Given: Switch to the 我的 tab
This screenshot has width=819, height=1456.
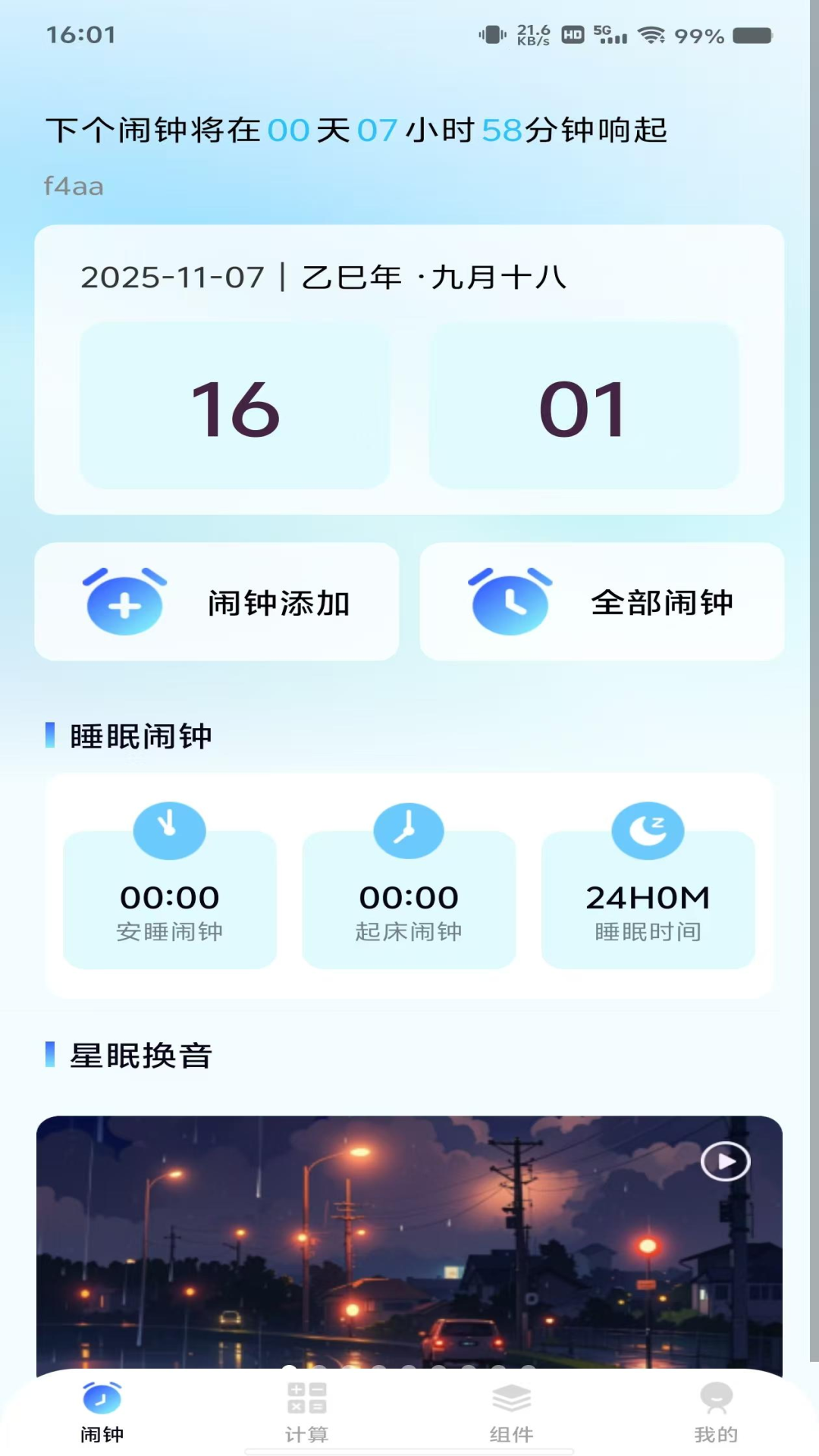Looking at the screenshot, I should click(717, 1410).
